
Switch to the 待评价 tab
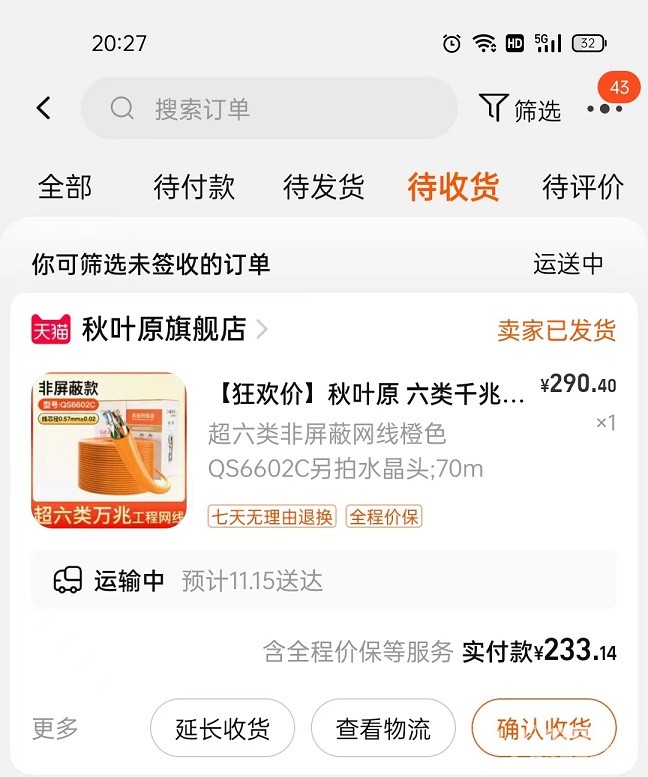click(582, 187)
